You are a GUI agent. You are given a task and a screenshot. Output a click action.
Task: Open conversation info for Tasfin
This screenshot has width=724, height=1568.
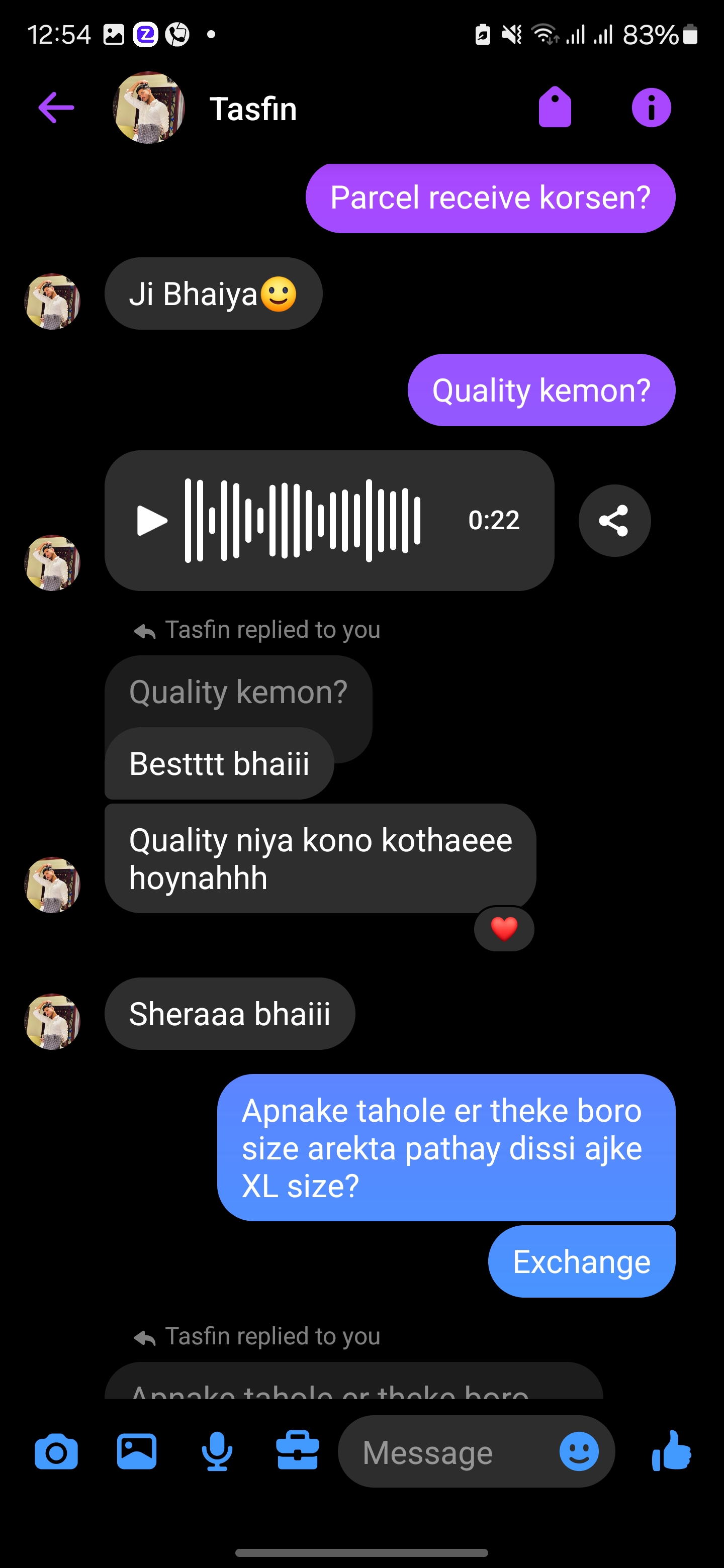tap(651, 108)
